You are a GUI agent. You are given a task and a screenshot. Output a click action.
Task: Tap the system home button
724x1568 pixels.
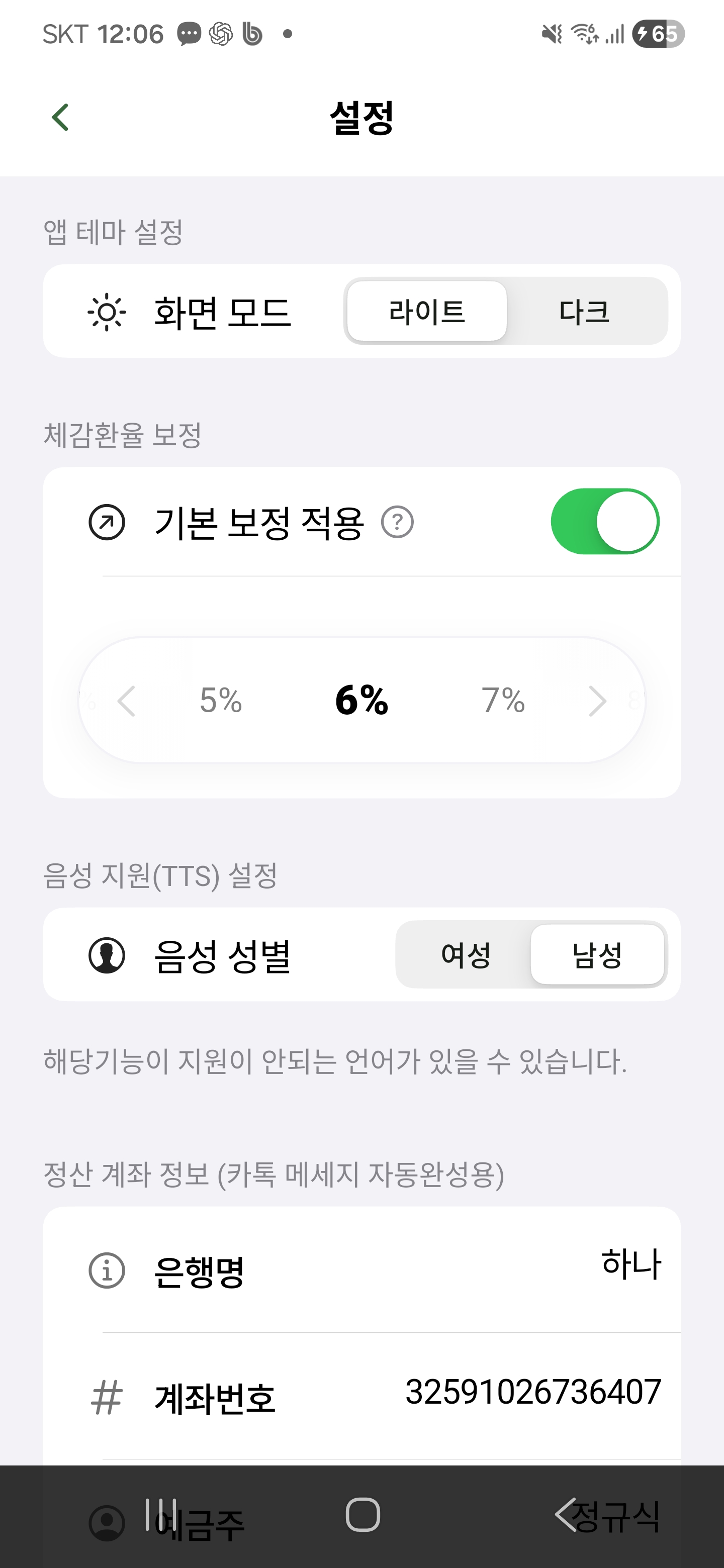(363, 1514)
